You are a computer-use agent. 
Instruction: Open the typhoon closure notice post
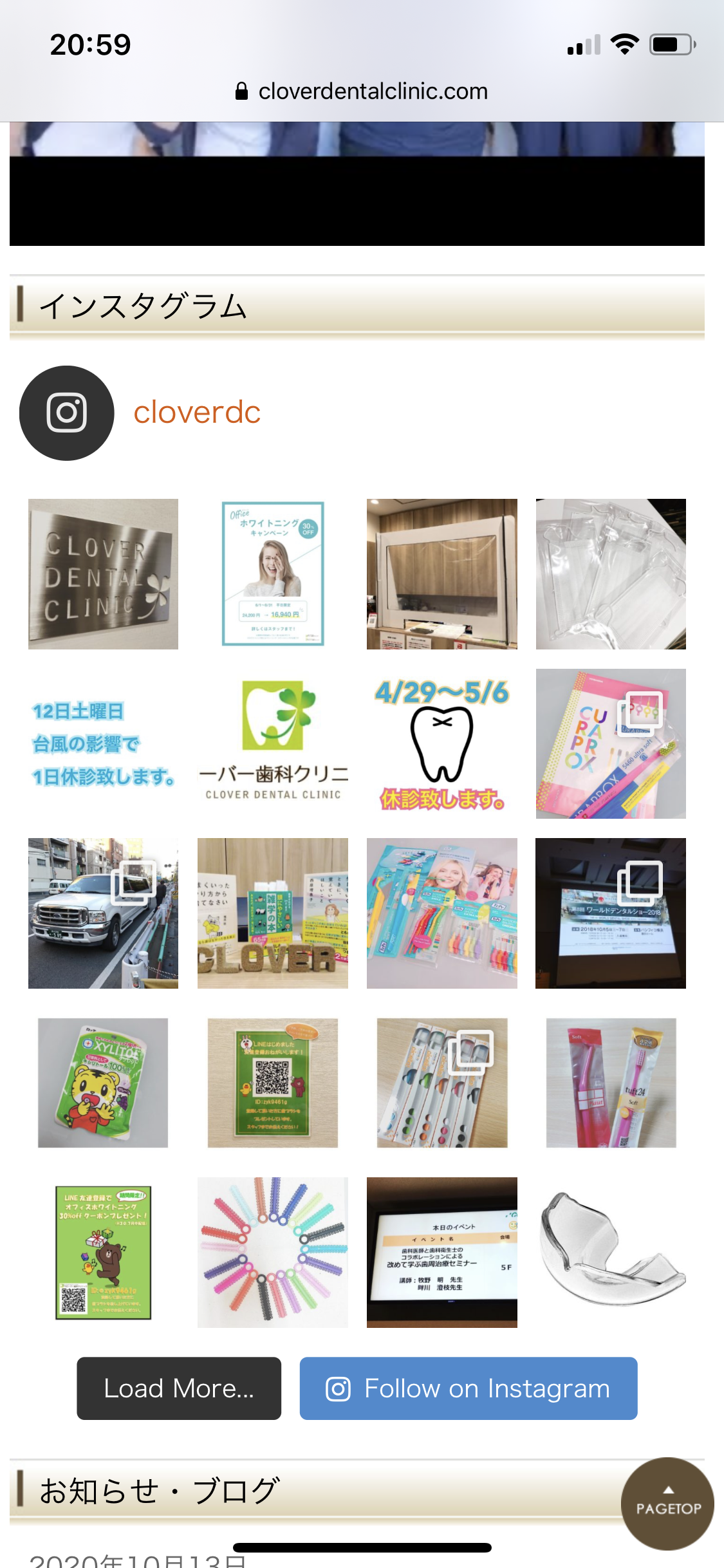103,743
